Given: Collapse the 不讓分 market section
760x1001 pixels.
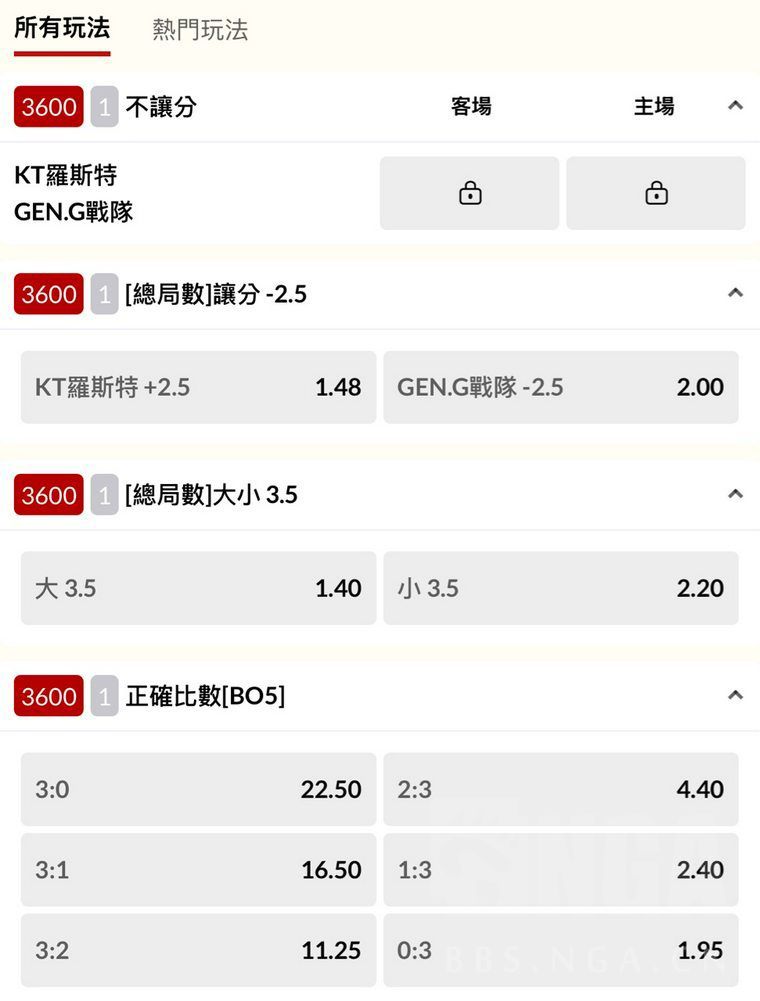Looking at the screenshot, I should click(735, 105).
